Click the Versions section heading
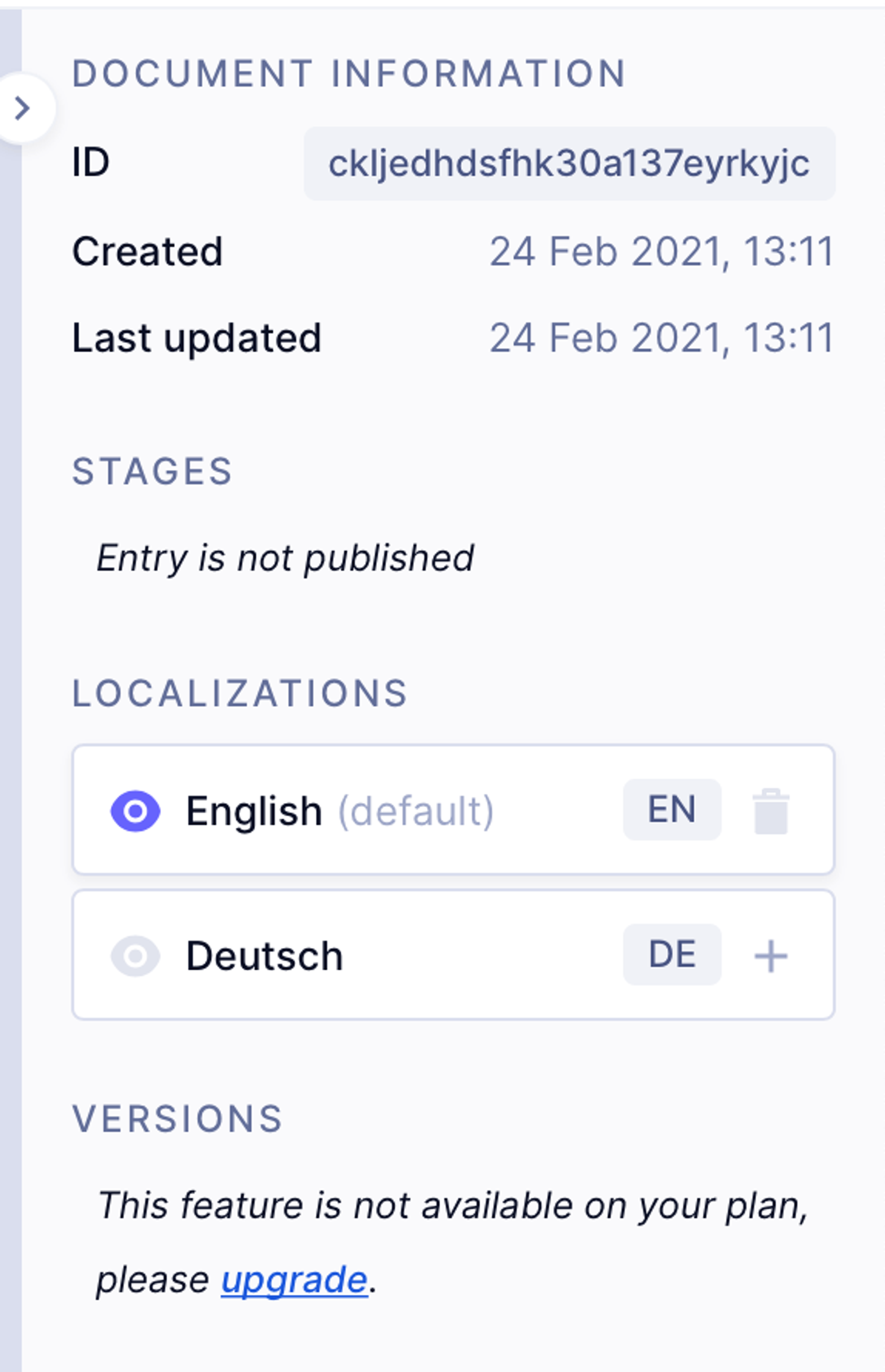 [178, 1117]
